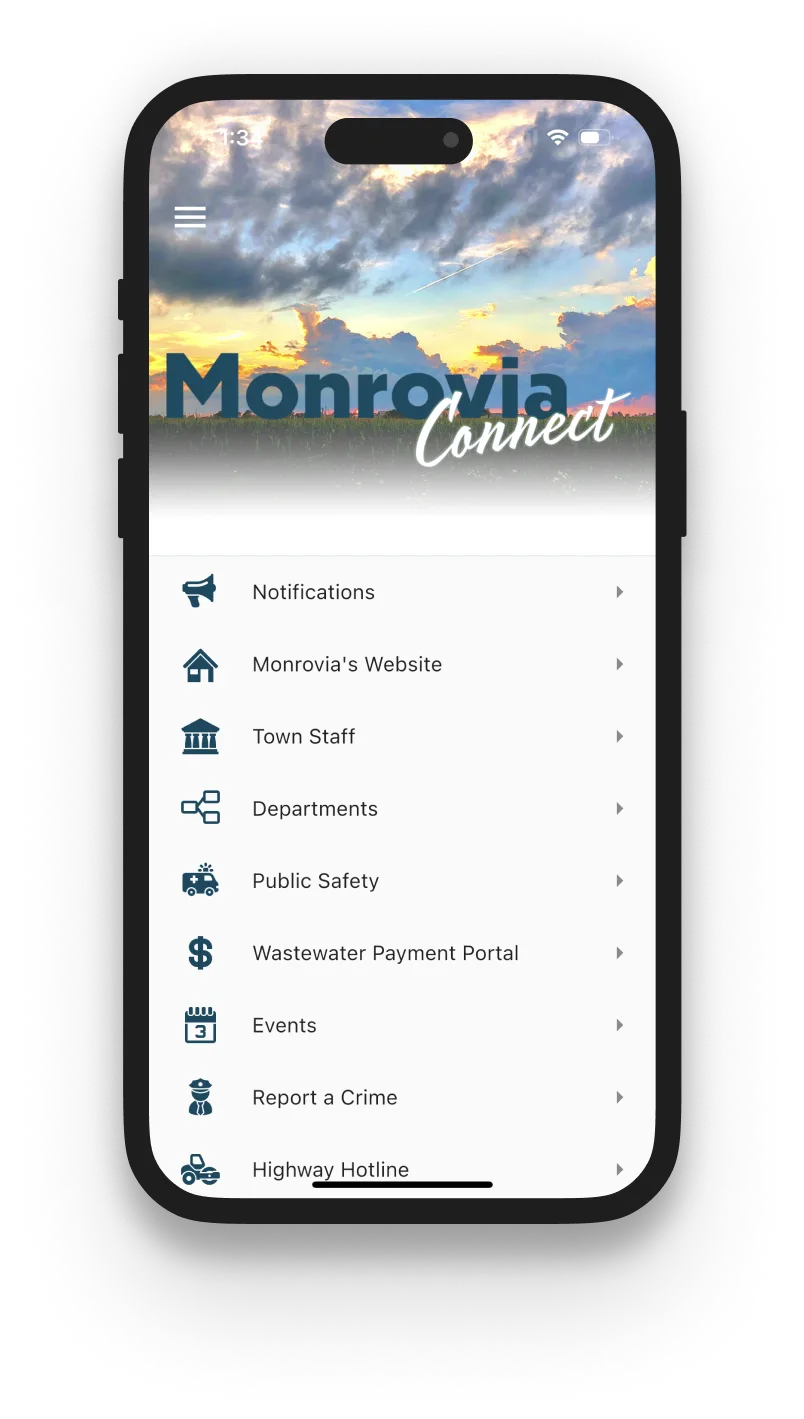The height and width of the screenshot is (1419, 804).
Task: Select the Events calendar icon
Action: click(x=199, y=1025)
